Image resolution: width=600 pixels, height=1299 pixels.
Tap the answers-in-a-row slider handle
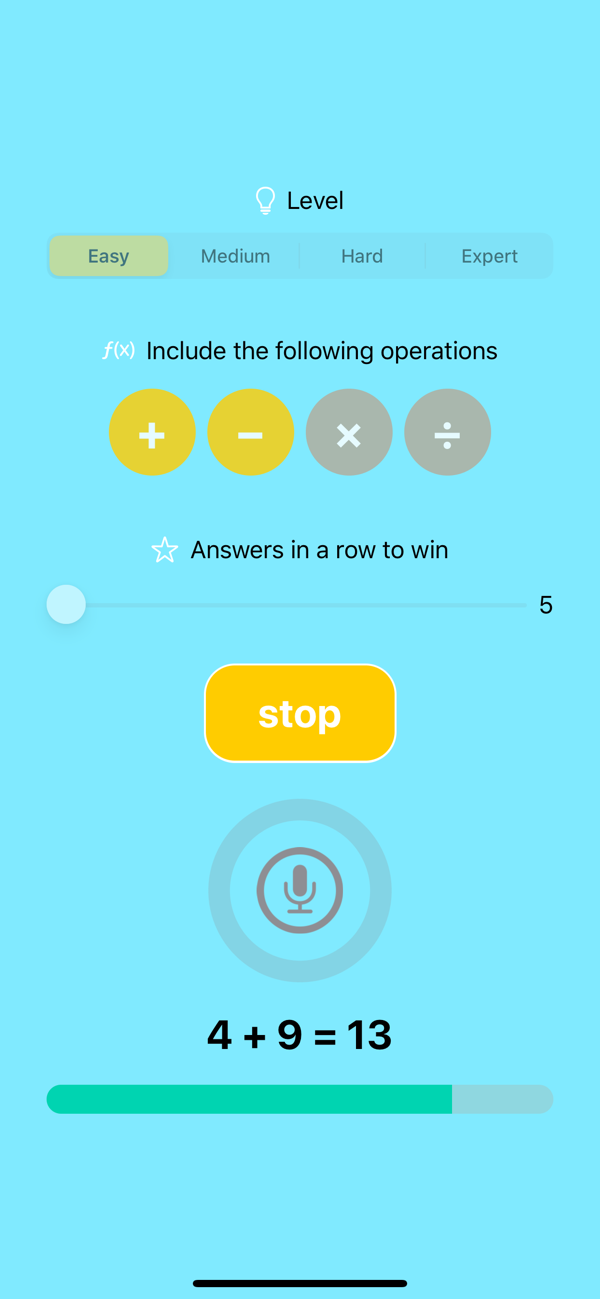click(x=66, y=605)
